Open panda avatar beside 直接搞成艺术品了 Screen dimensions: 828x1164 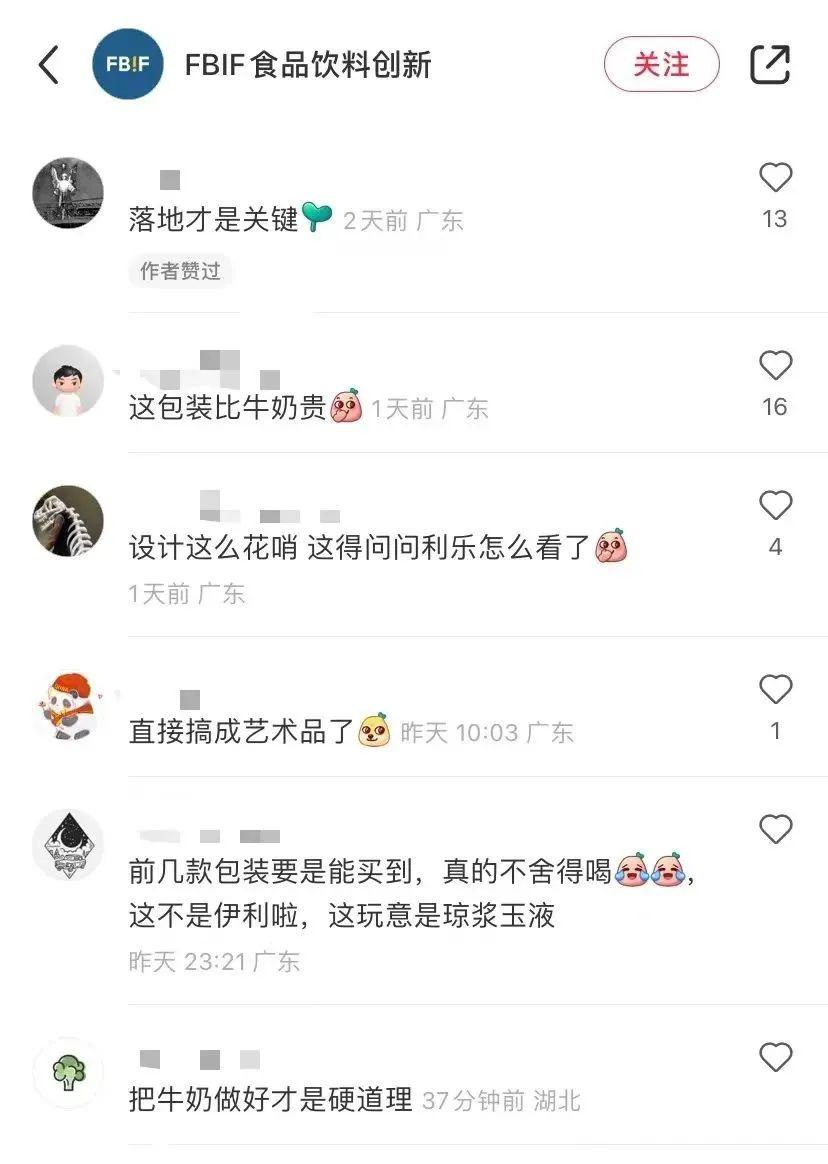tap(68, 705)
